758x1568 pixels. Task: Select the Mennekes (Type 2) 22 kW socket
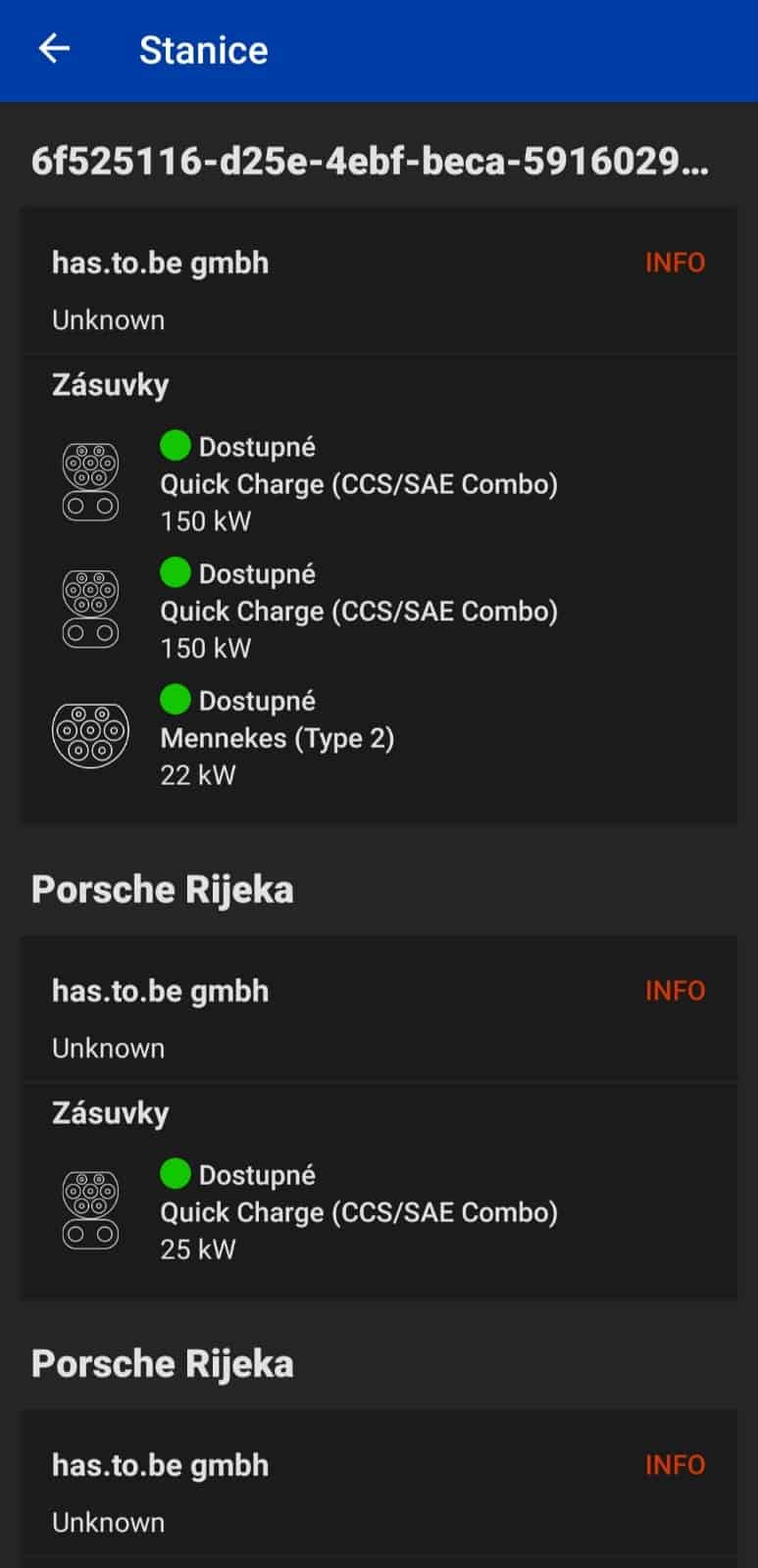click(x=379, y=737)
